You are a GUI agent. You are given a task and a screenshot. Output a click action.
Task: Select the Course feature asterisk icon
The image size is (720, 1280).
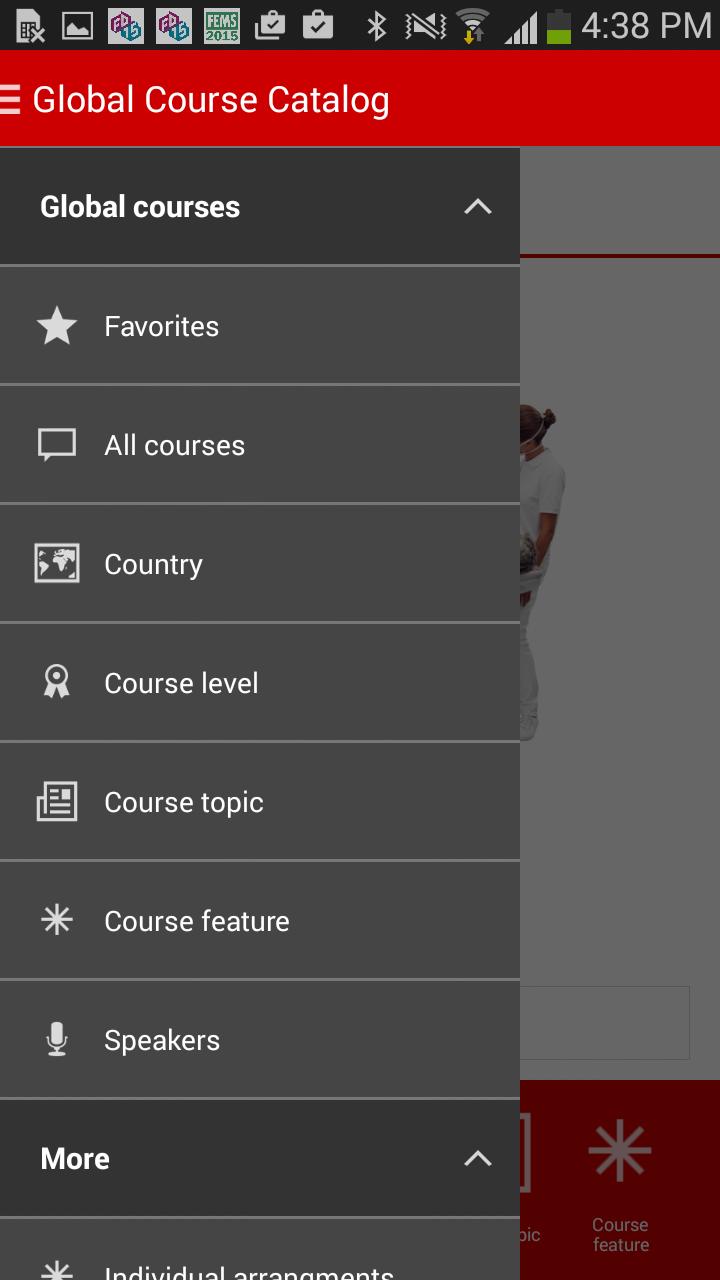click(57, 920)
